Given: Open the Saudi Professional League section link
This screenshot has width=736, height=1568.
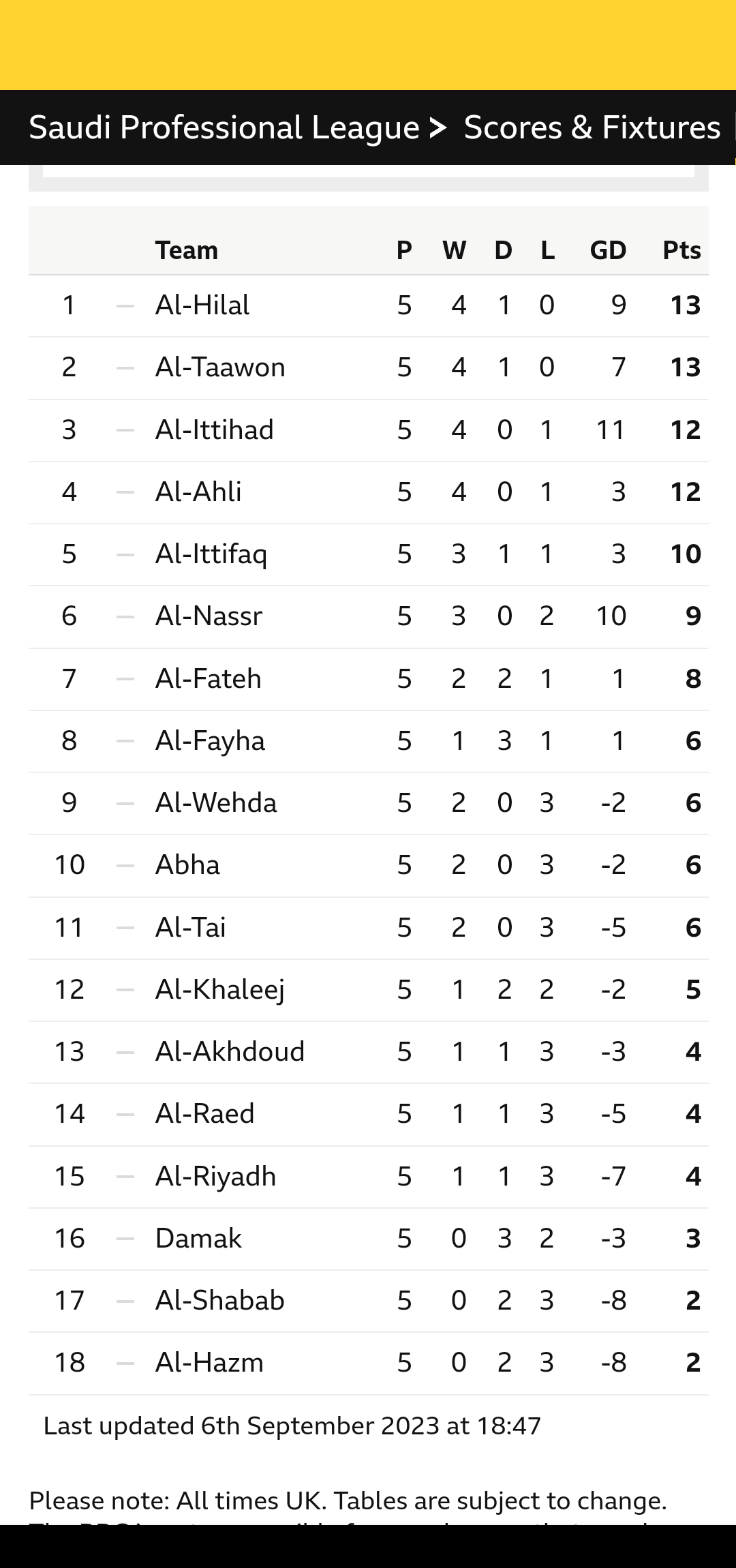Looking at the screenshot, I should (x=224, y=127).
